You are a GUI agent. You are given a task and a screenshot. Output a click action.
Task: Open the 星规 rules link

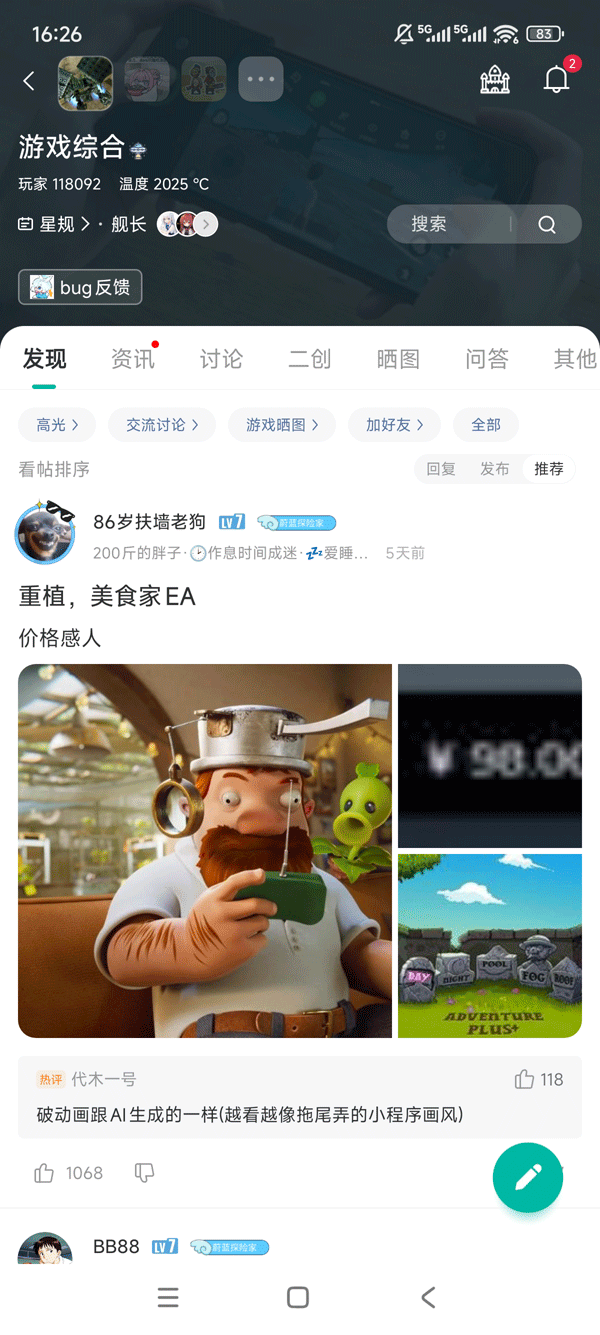57,224
